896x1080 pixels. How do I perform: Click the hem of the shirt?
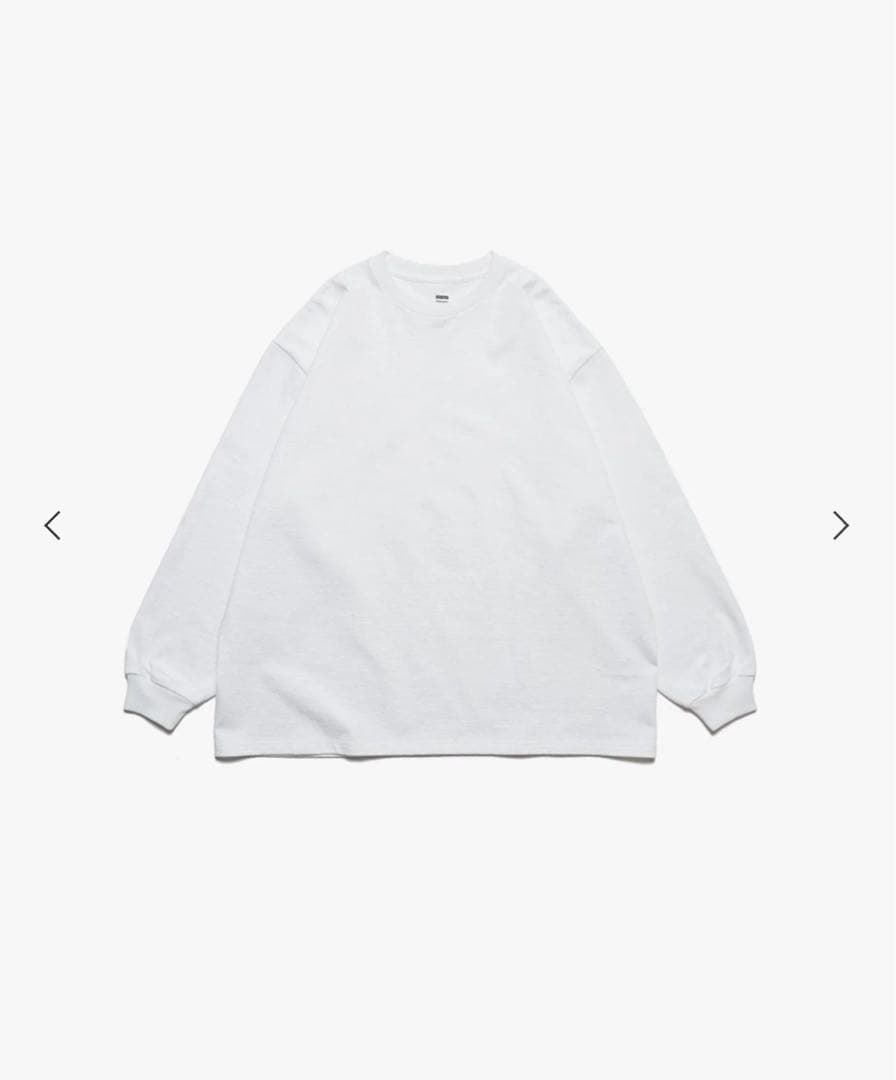[x=440, y=748]
